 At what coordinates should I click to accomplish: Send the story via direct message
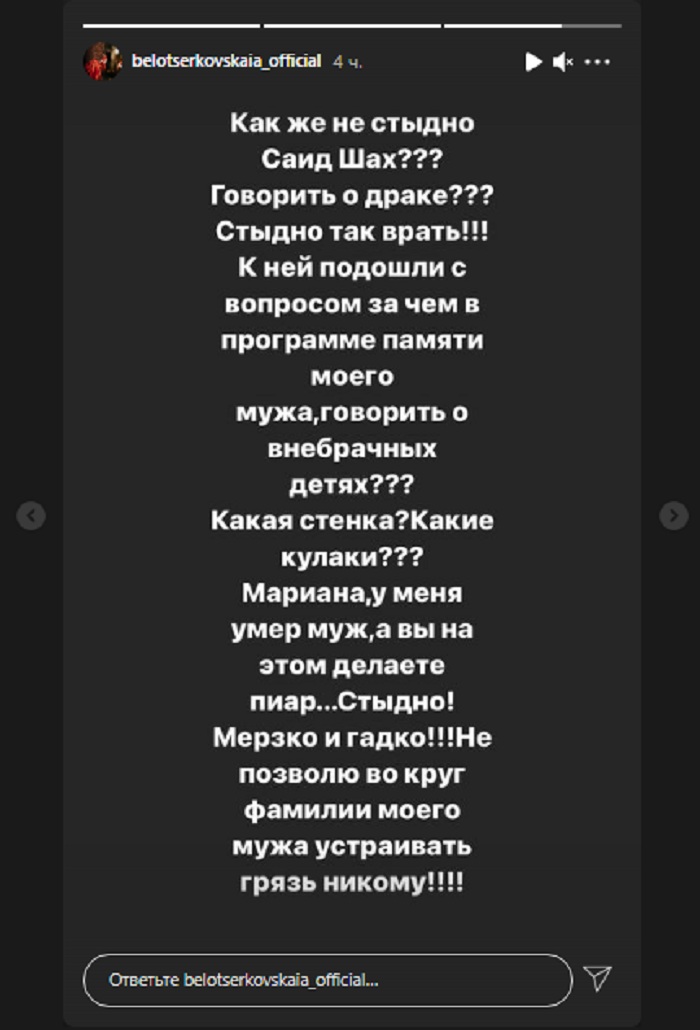point(597,978)
